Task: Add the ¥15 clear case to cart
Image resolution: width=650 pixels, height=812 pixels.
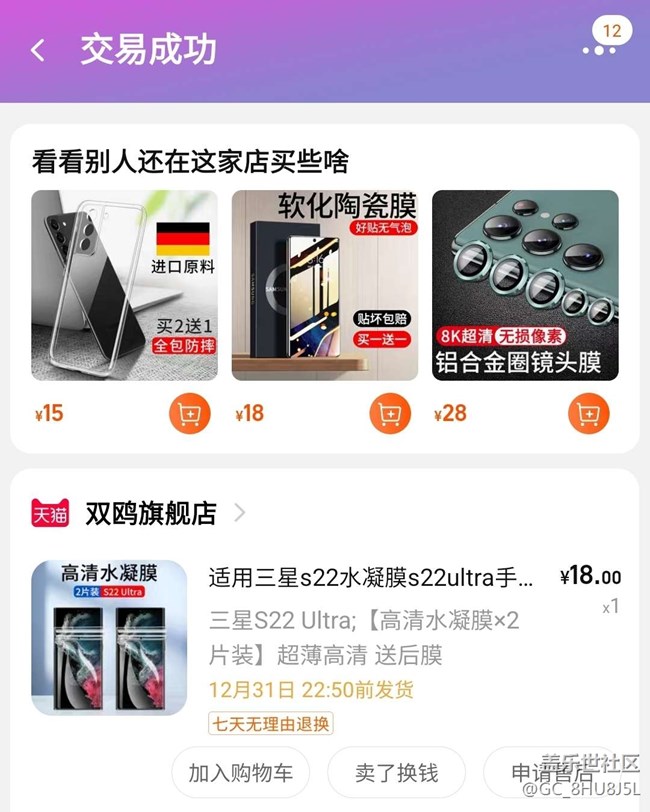Action: click(x=190, y=414)
